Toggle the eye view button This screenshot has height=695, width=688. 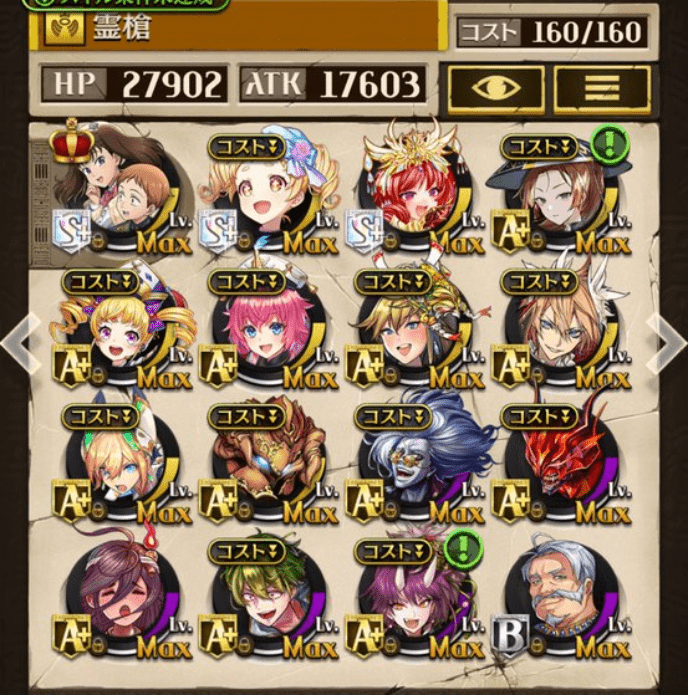(x=495, y=88)
